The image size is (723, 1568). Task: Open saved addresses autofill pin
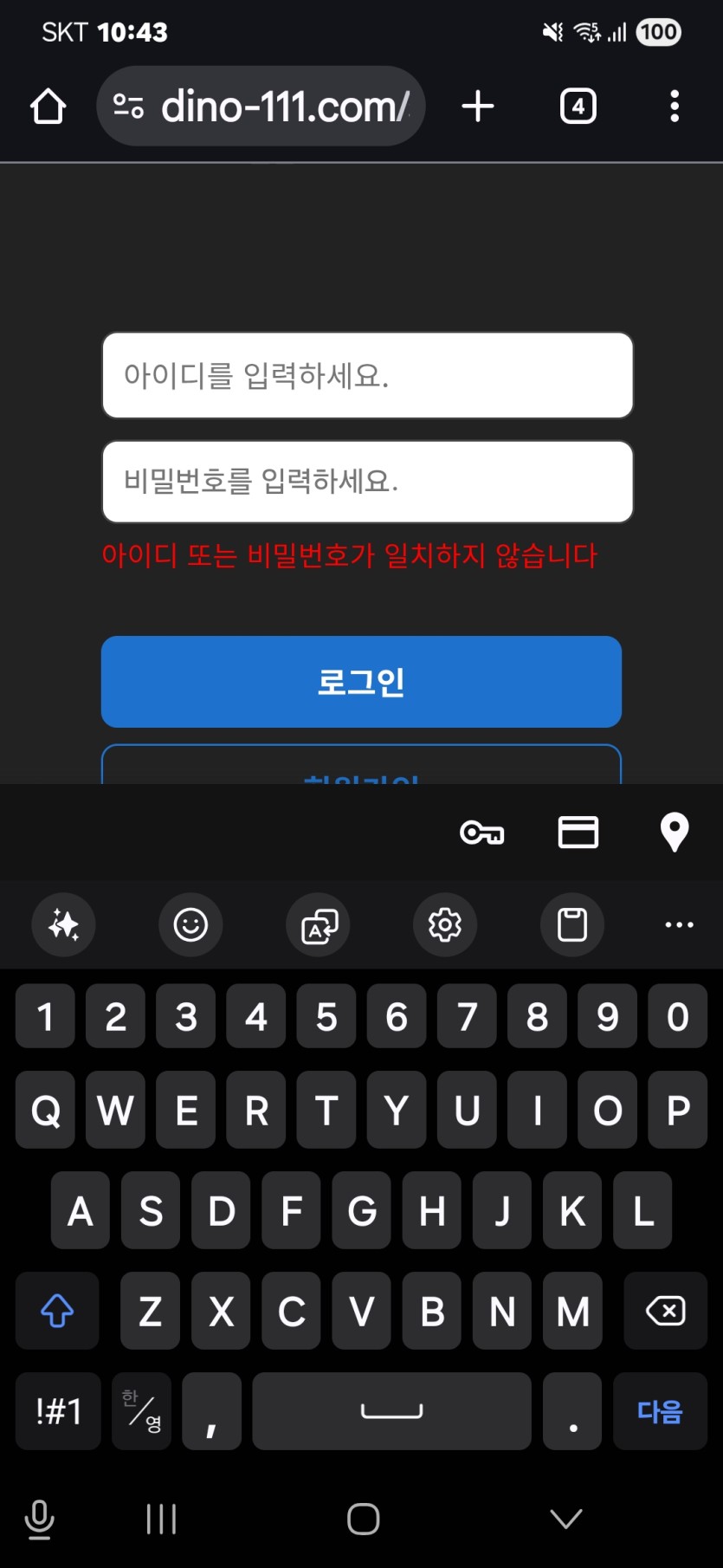(675, 833)
